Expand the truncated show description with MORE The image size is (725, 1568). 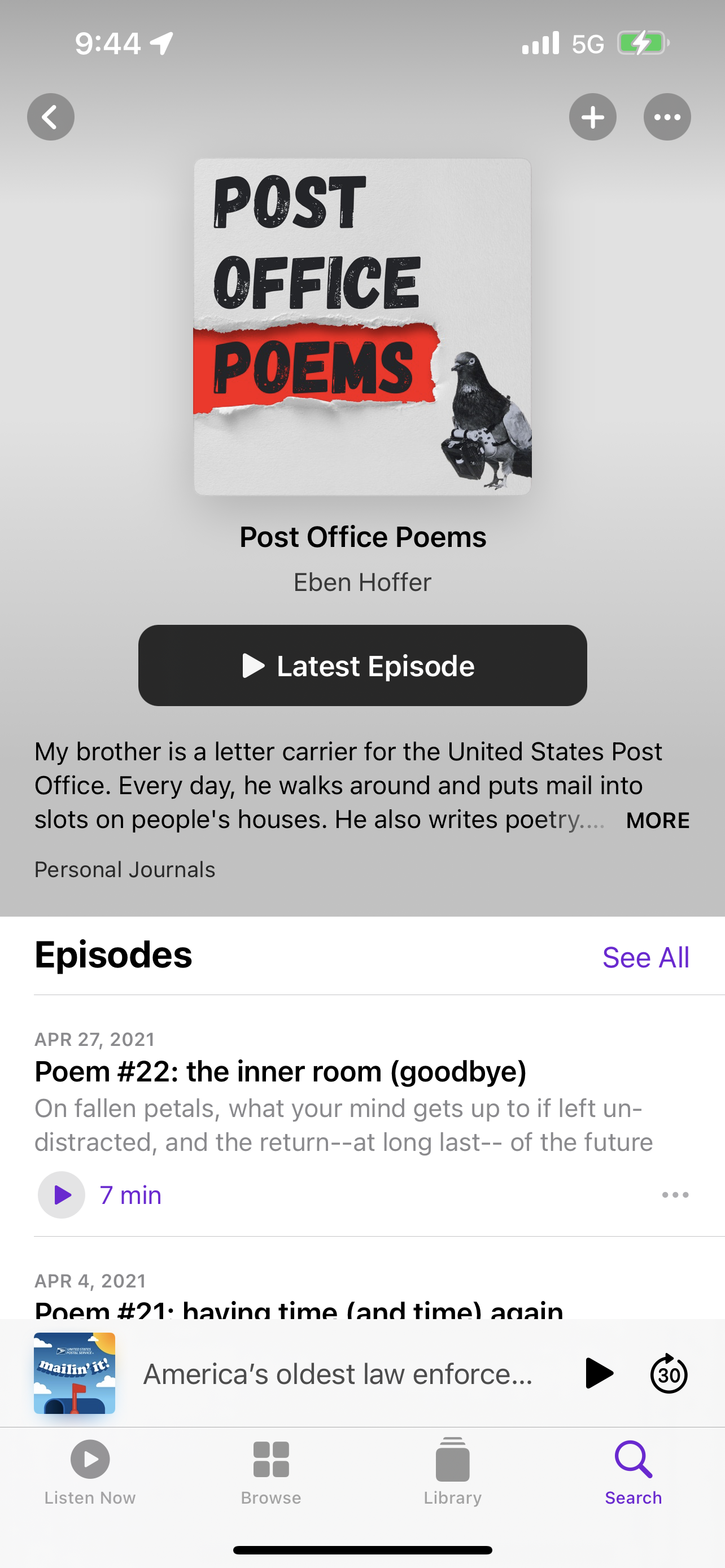657,821
